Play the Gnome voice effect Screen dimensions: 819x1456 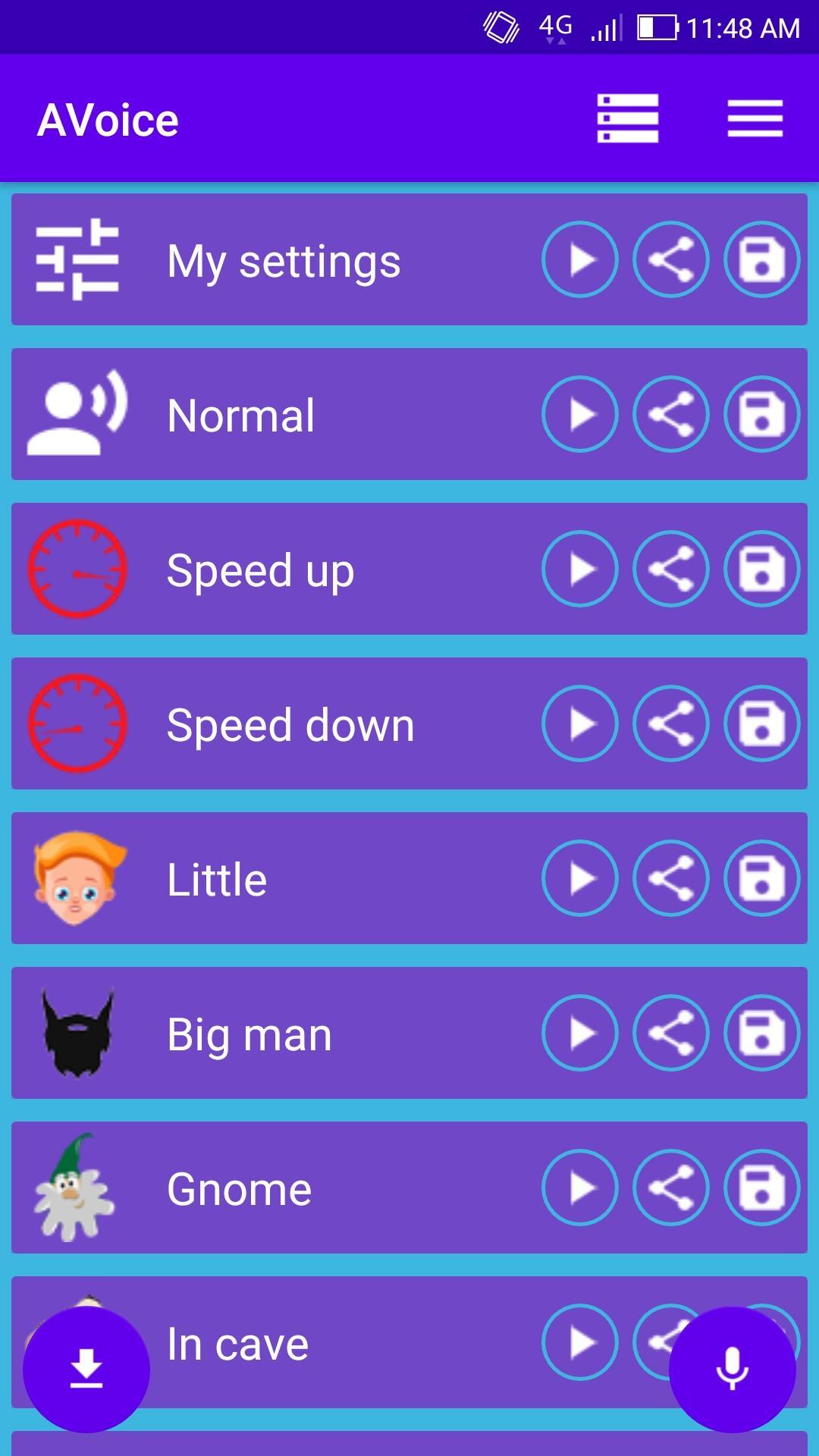tap(580, 1188)
